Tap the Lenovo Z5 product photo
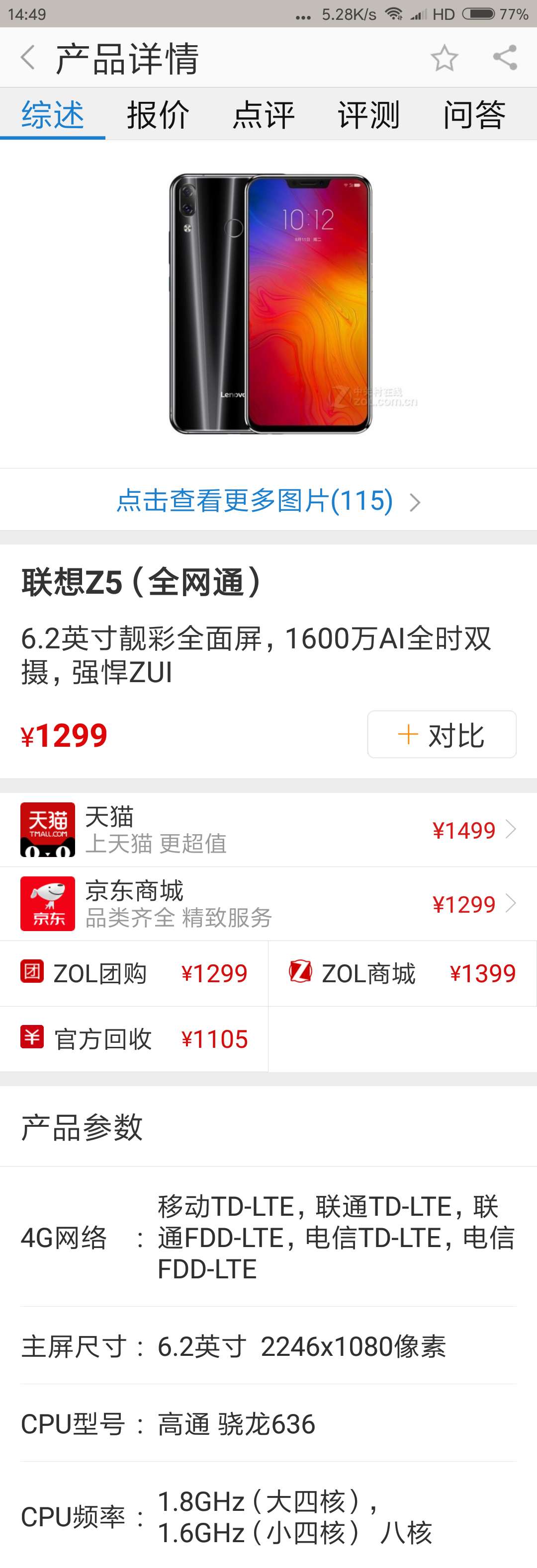This screenshot has height=1568, width=537. coord(268,301)
